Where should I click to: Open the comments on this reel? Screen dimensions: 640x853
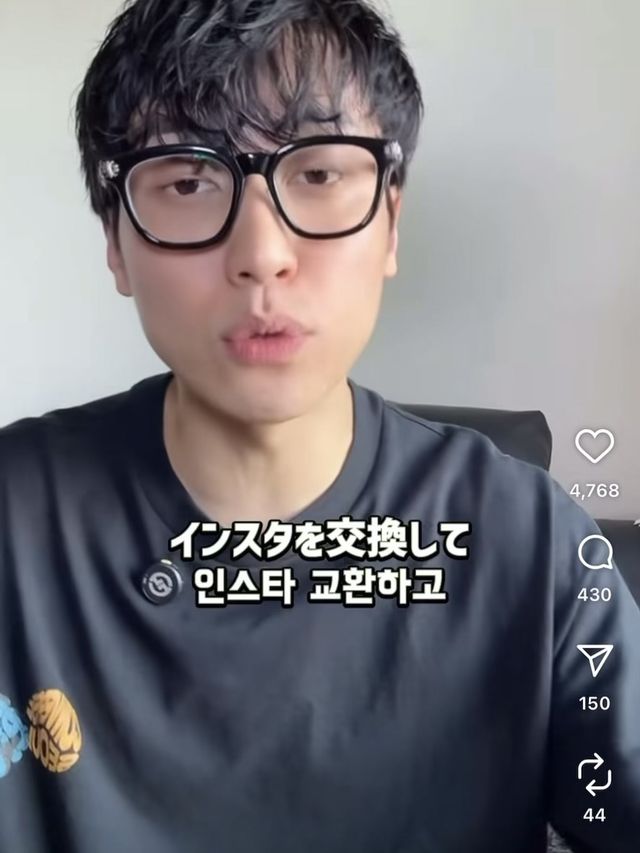coord(594,553)
